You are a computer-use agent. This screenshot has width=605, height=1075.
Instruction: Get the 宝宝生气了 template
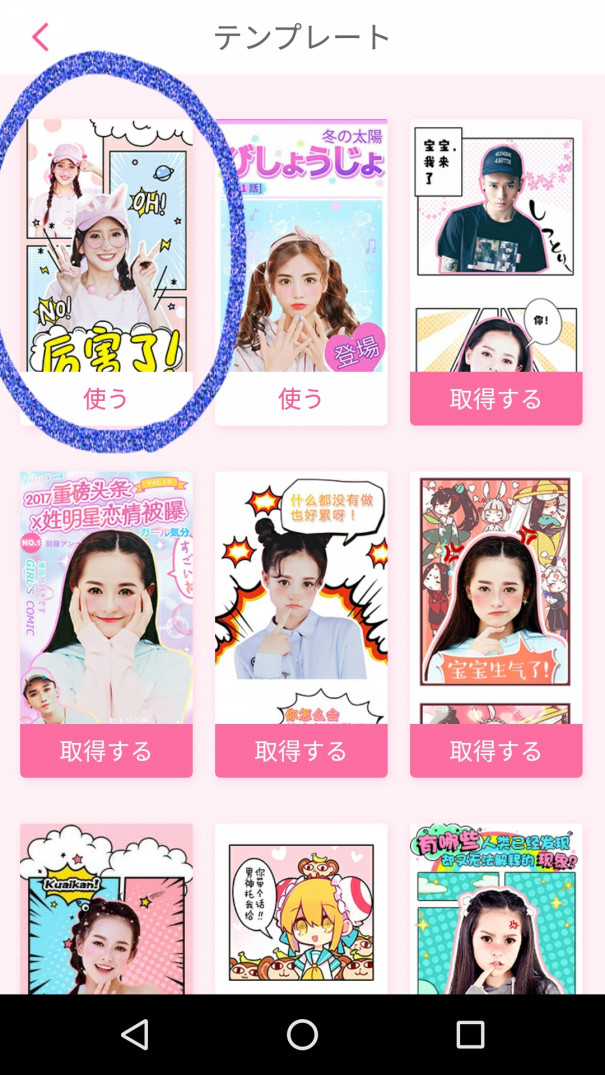(x=496, y=751)
